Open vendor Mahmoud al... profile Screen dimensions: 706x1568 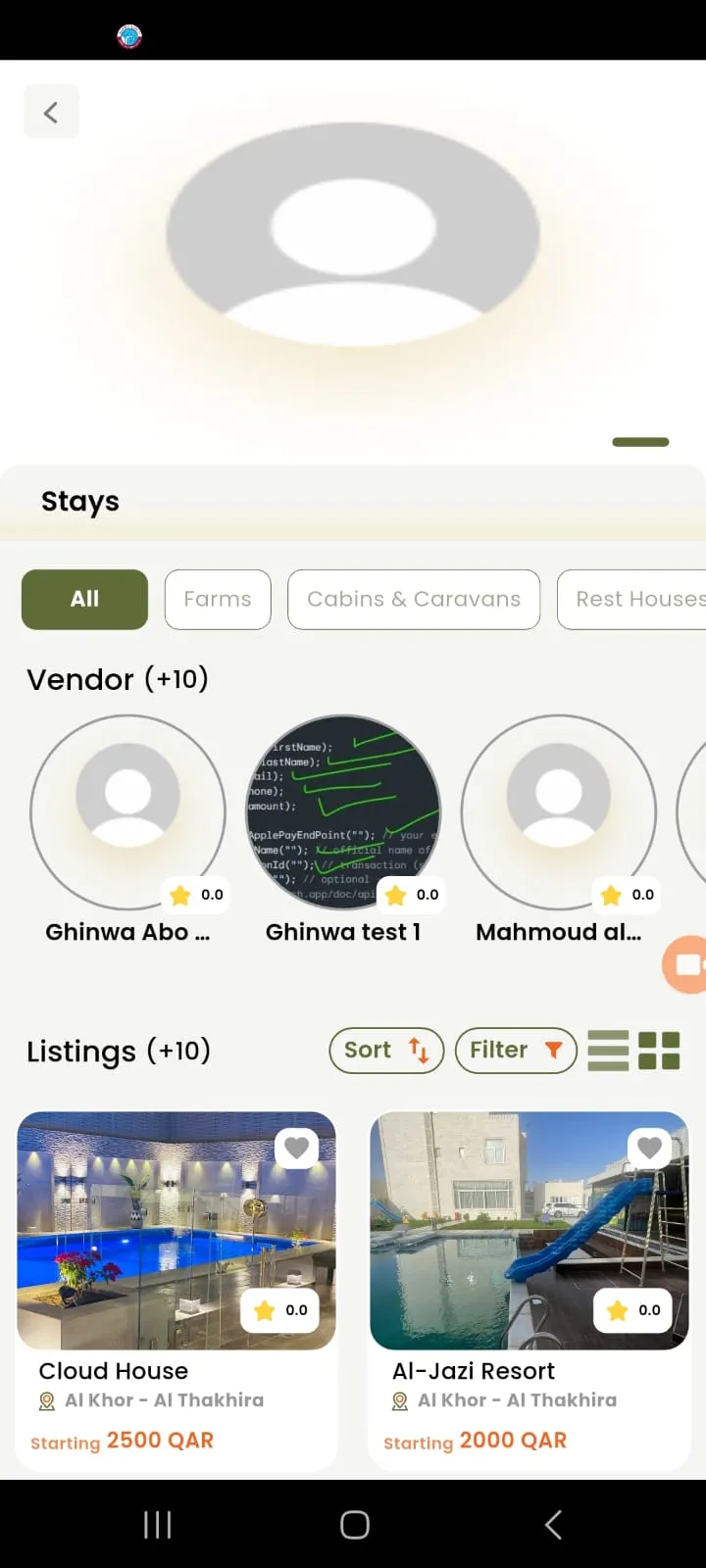coord(559,812)
